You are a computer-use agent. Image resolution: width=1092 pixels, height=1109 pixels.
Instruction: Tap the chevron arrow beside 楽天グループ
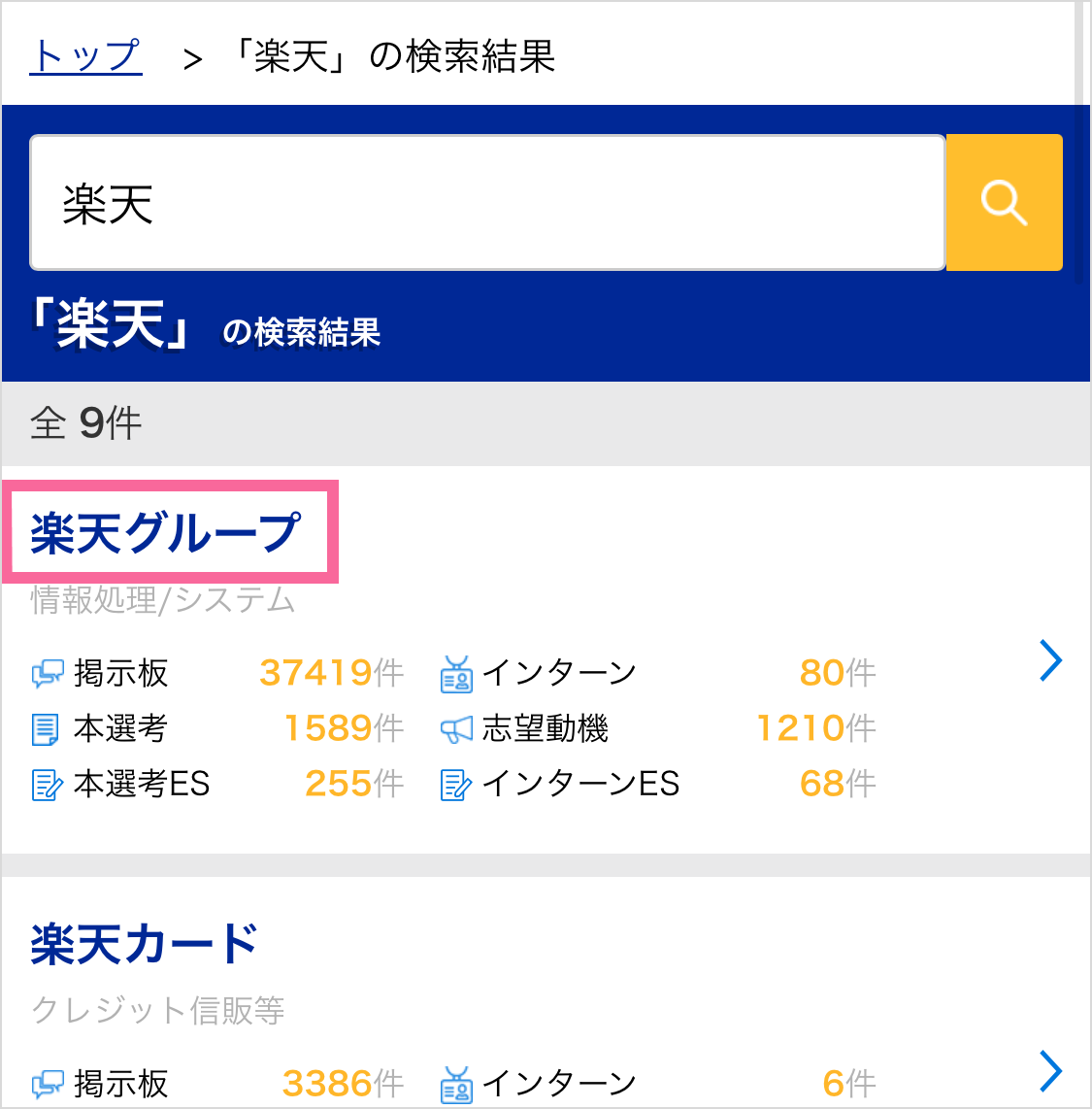1050,661
